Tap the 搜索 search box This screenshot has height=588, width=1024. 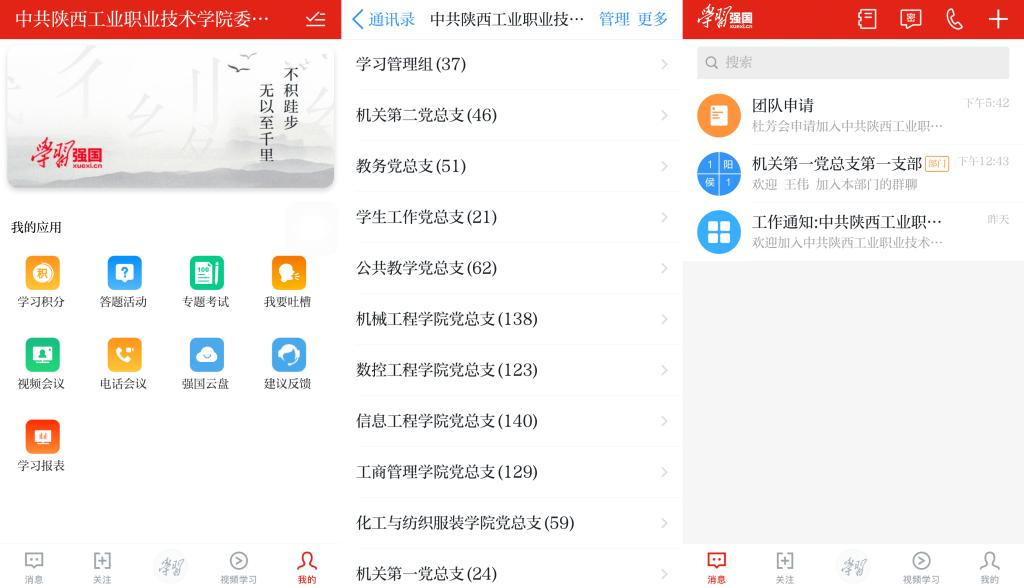[852, 62]
